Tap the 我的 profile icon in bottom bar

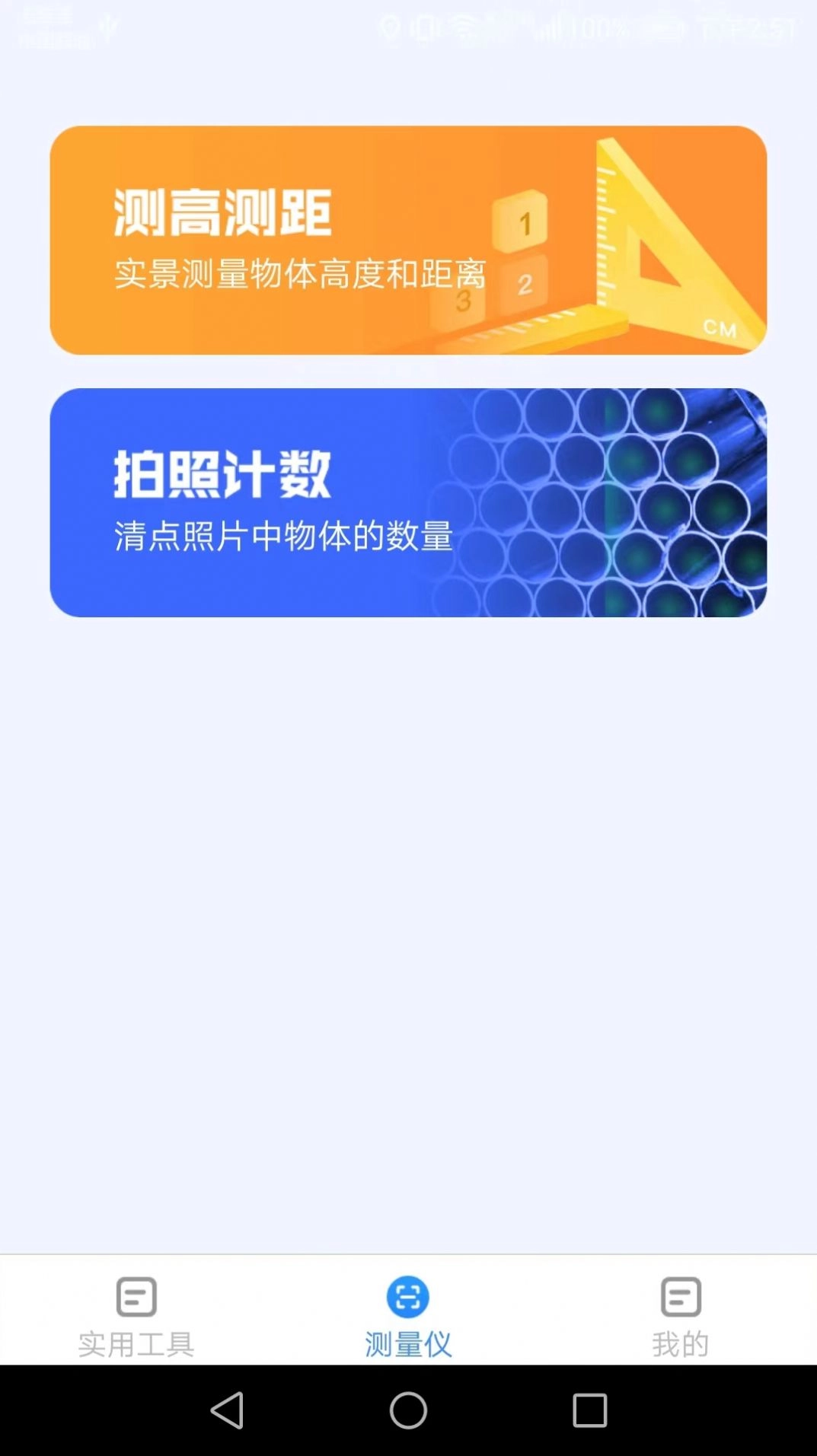click(680, 1296)
